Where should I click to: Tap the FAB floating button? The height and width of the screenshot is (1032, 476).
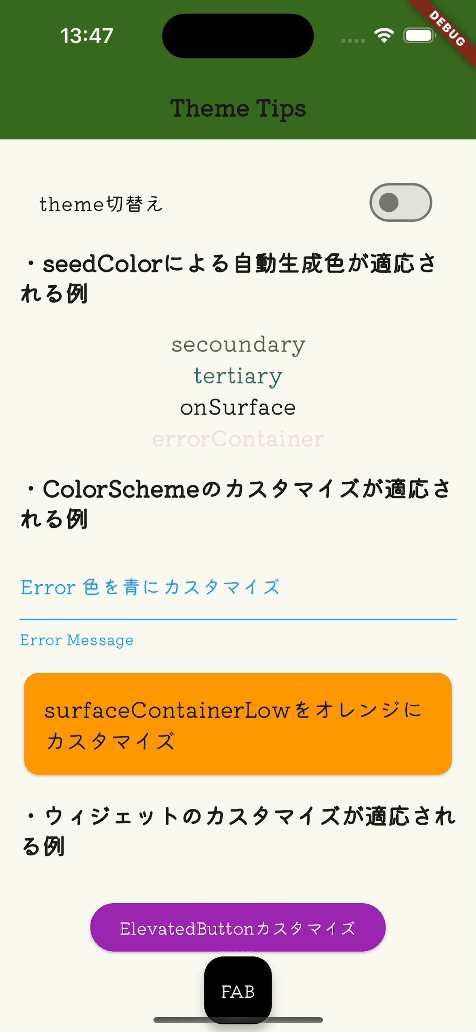(x=238, y=991)
